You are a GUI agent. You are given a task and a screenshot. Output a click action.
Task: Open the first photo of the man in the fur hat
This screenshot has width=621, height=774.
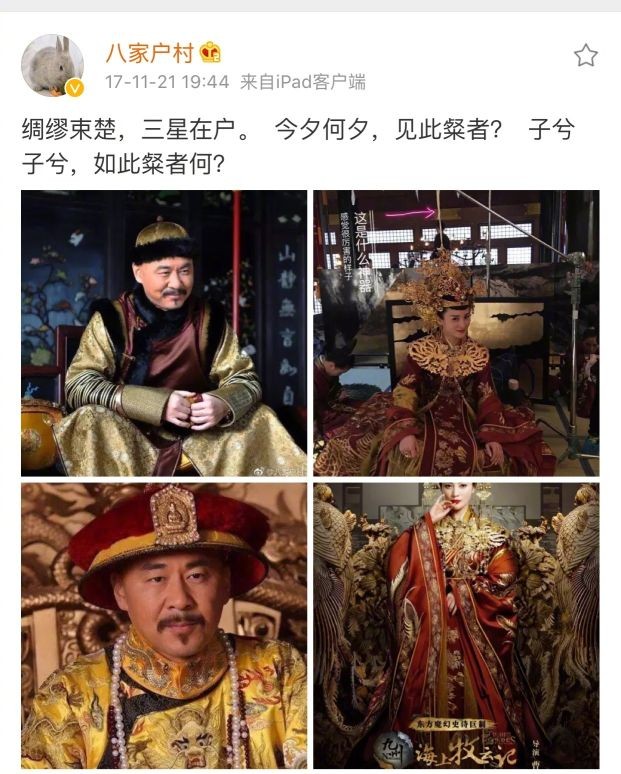click(164, 333)
